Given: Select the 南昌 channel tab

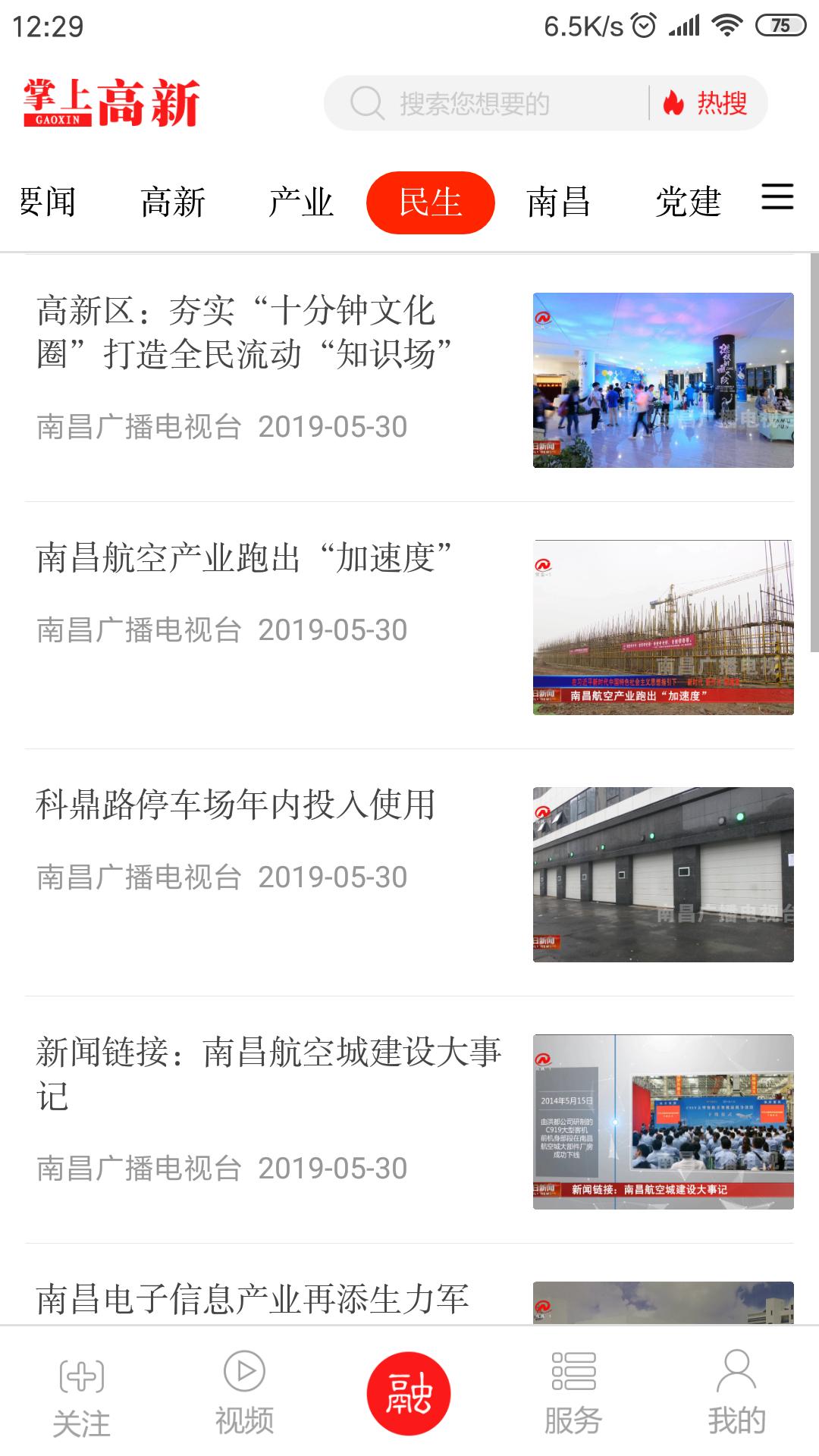Looking at the screenshot, I should coord(559,201).
